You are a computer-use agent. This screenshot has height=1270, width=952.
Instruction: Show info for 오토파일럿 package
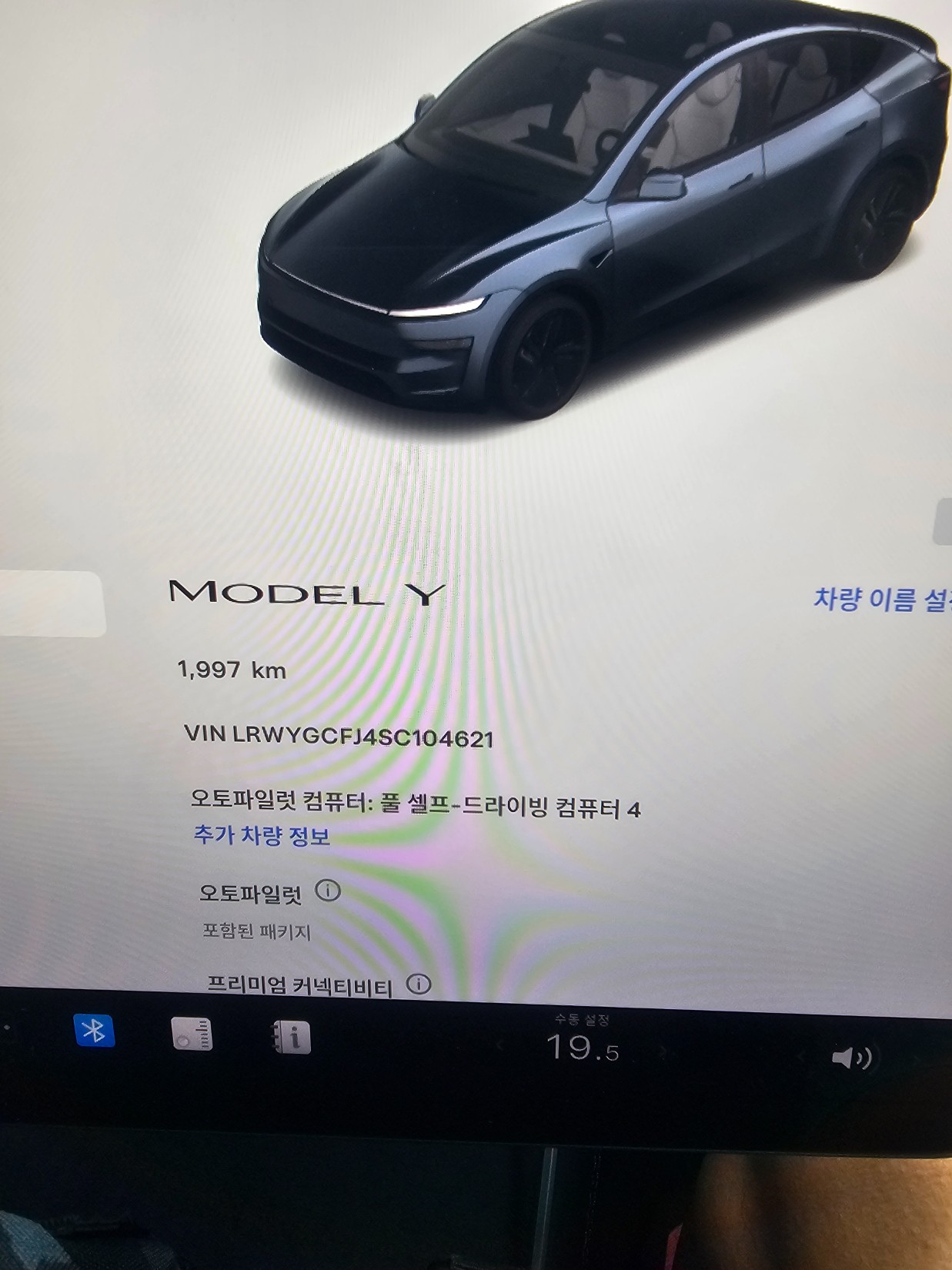328,891
